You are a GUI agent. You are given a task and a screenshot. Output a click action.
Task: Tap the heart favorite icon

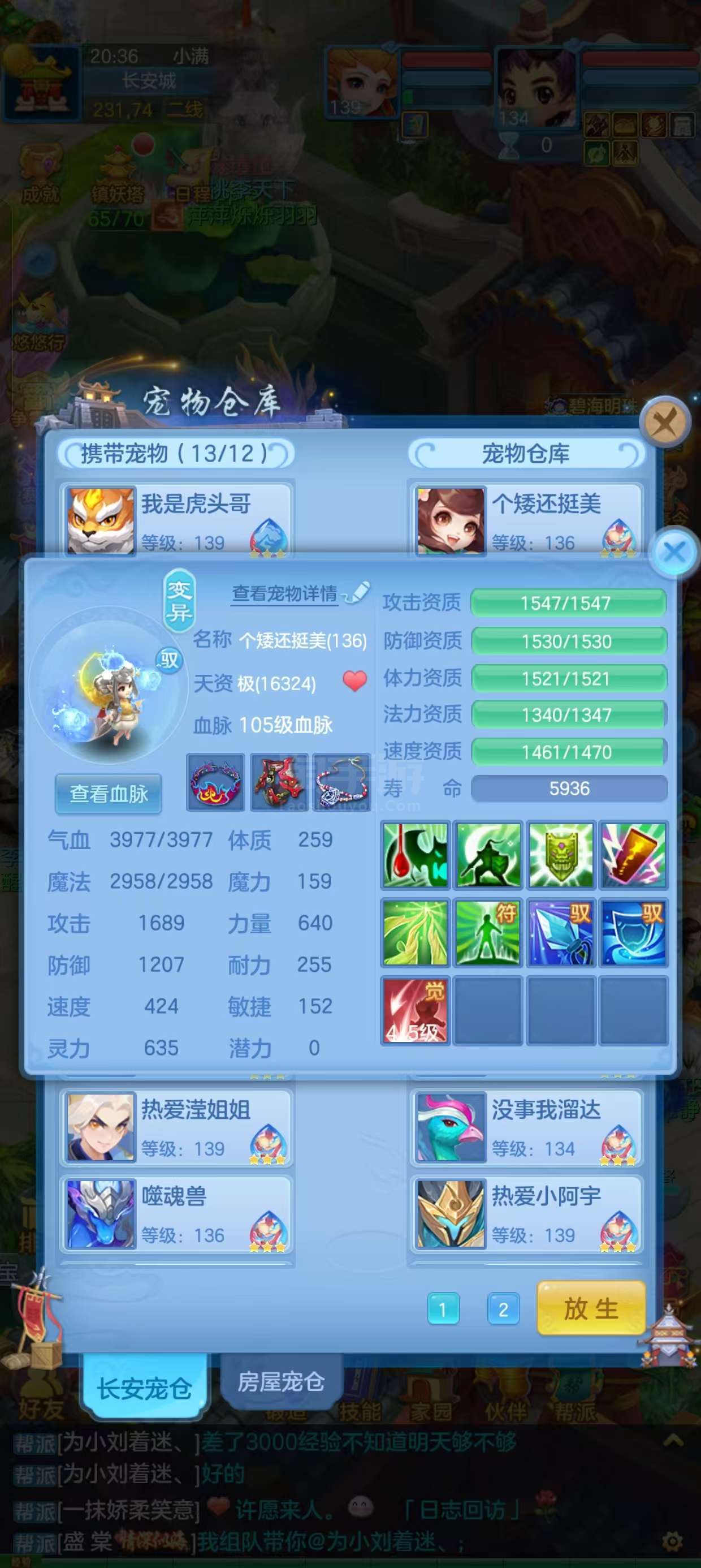point(355,680)
